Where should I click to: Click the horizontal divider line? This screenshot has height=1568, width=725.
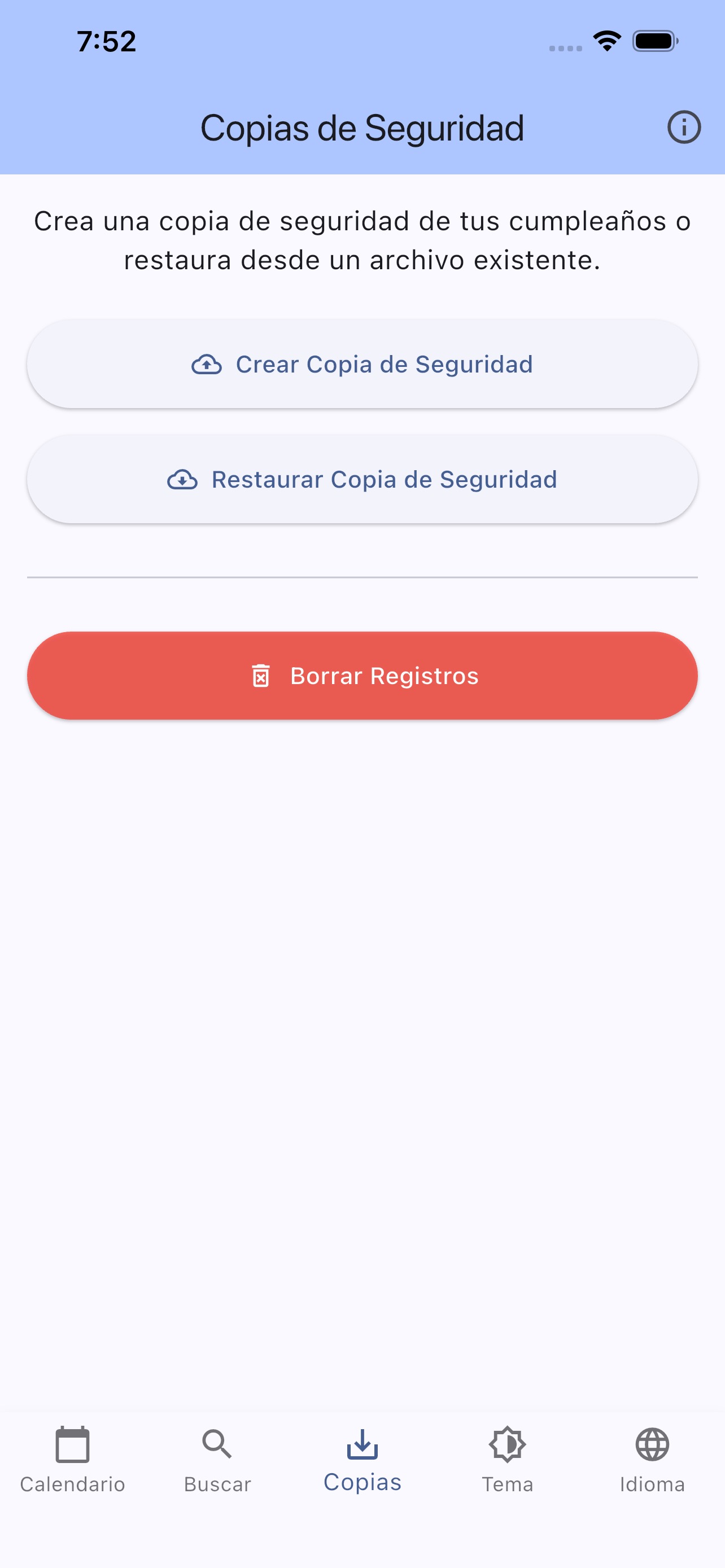tap(362, 575)
